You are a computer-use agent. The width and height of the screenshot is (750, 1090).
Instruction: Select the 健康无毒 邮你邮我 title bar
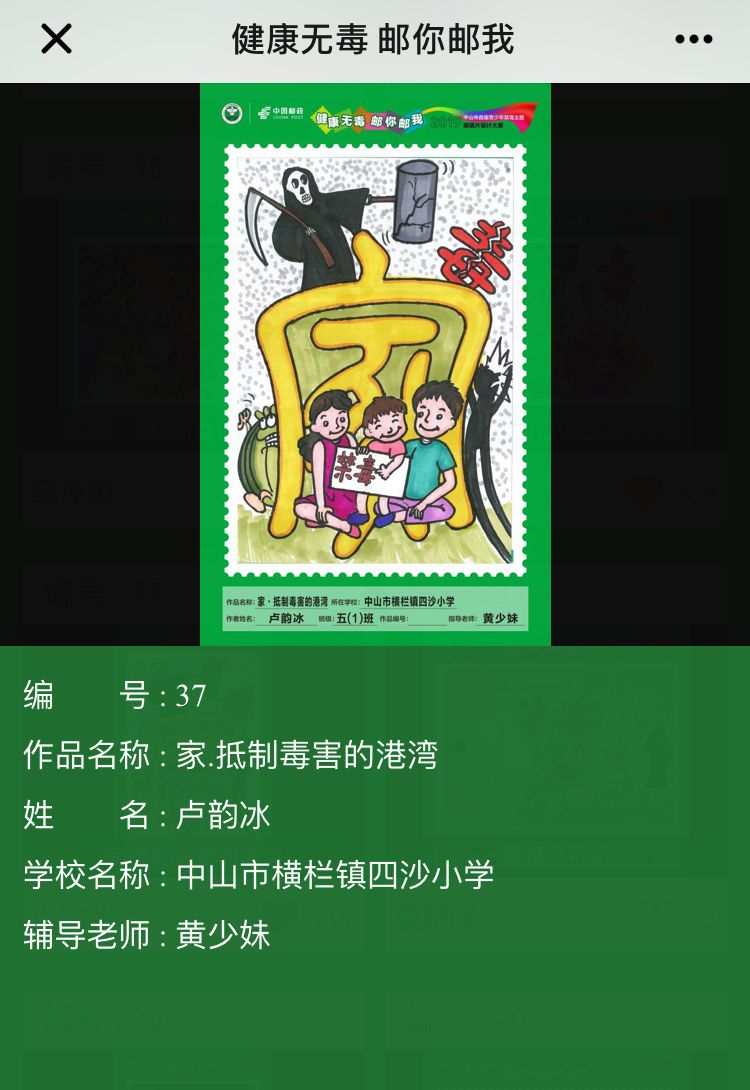click(374, 40)
